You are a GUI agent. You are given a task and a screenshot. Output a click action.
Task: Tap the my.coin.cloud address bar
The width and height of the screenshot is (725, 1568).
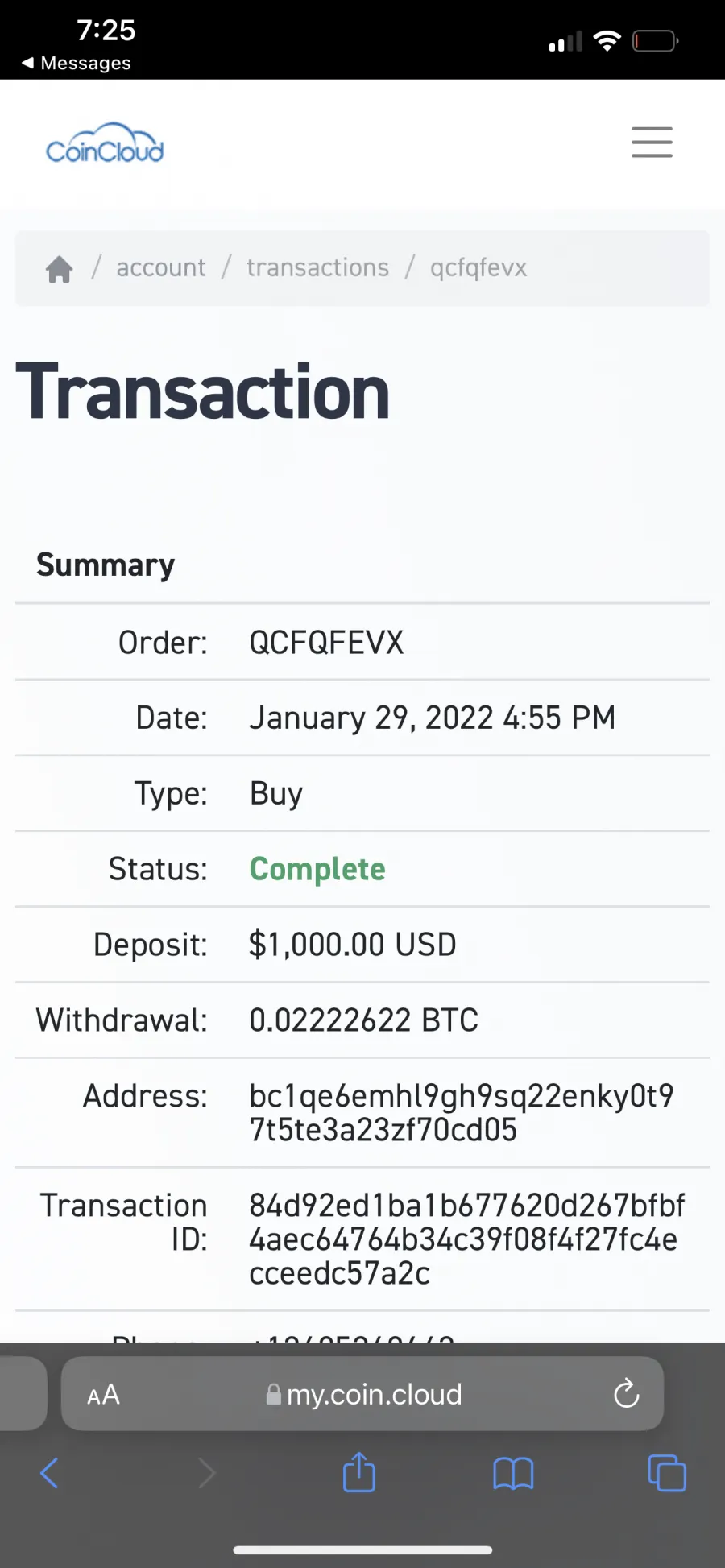pyautogui.click(x=362, y=1394)
